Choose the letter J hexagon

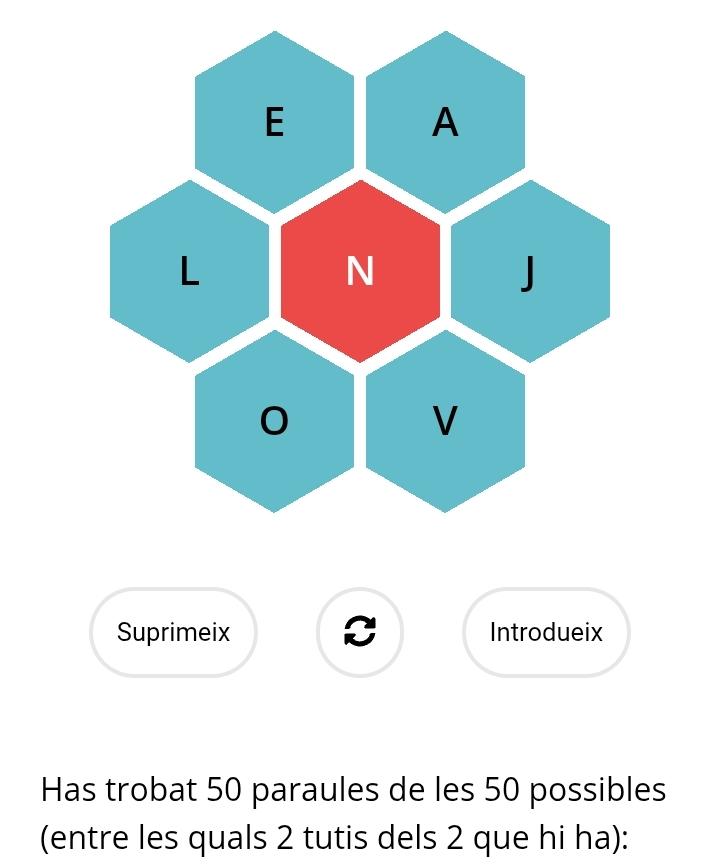click(x=530, y=271)
